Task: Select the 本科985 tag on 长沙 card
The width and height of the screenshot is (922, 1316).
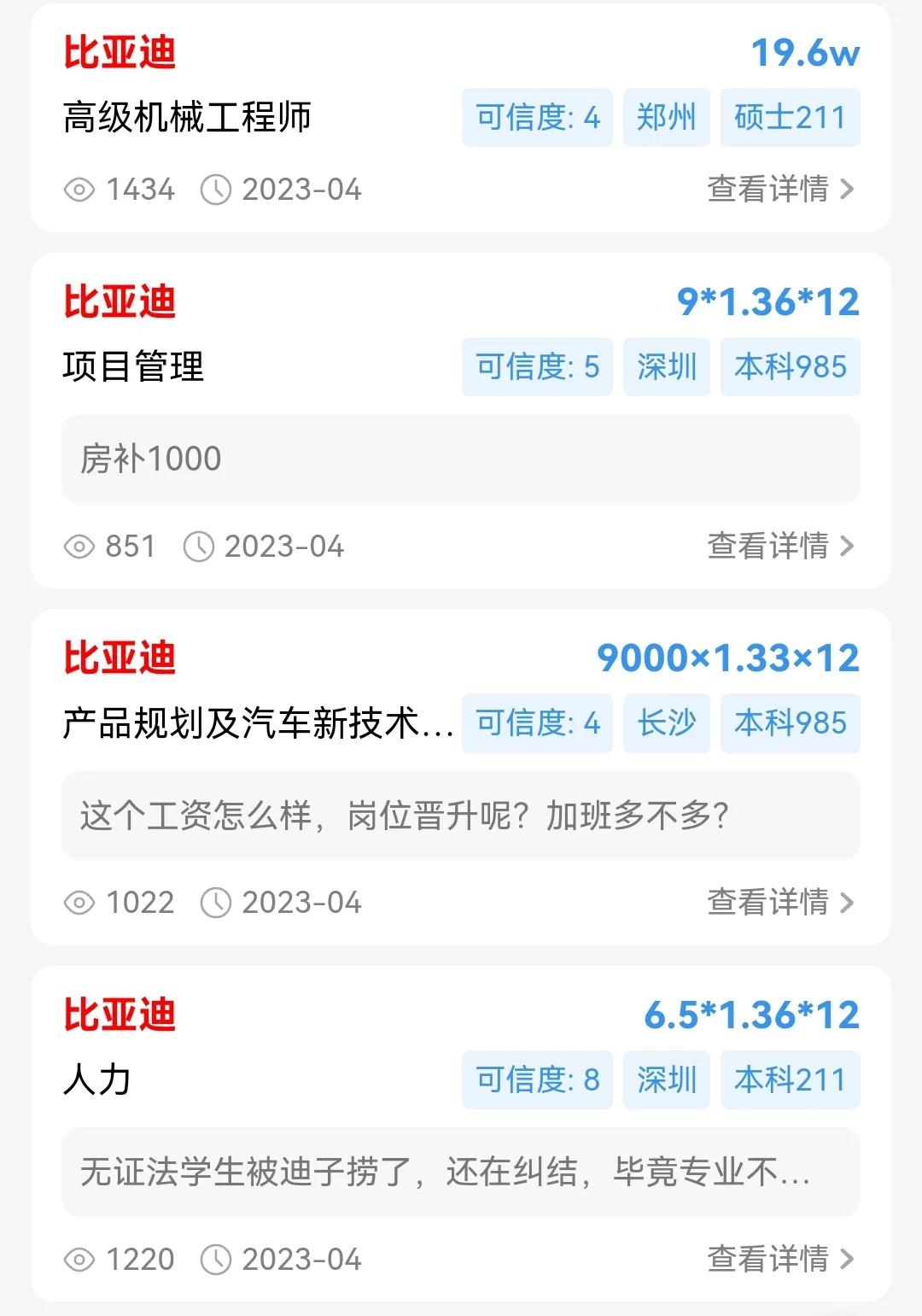Action: point(790,723)
